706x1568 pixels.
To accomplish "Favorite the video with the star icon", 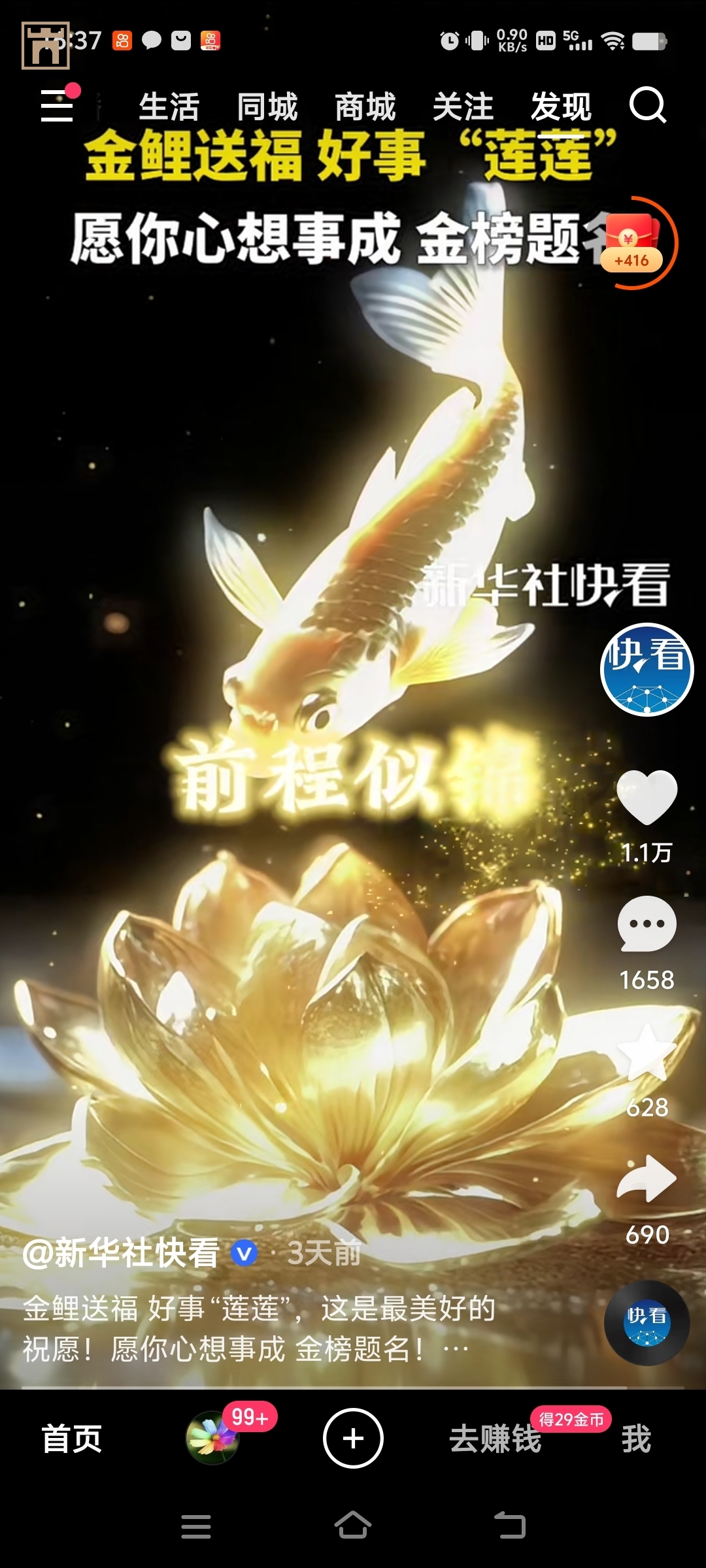I will [647, 1052].
